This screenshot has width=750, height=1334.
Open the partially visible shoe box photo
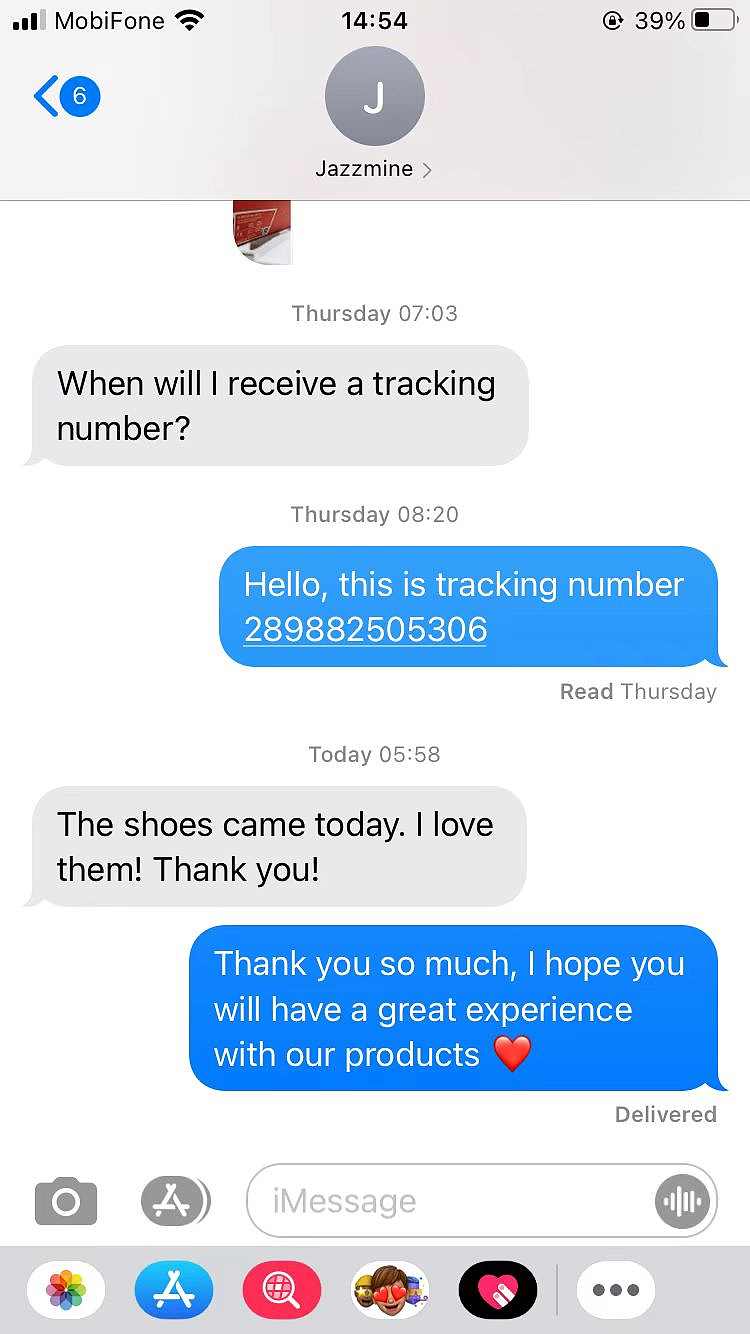(262, 232)
